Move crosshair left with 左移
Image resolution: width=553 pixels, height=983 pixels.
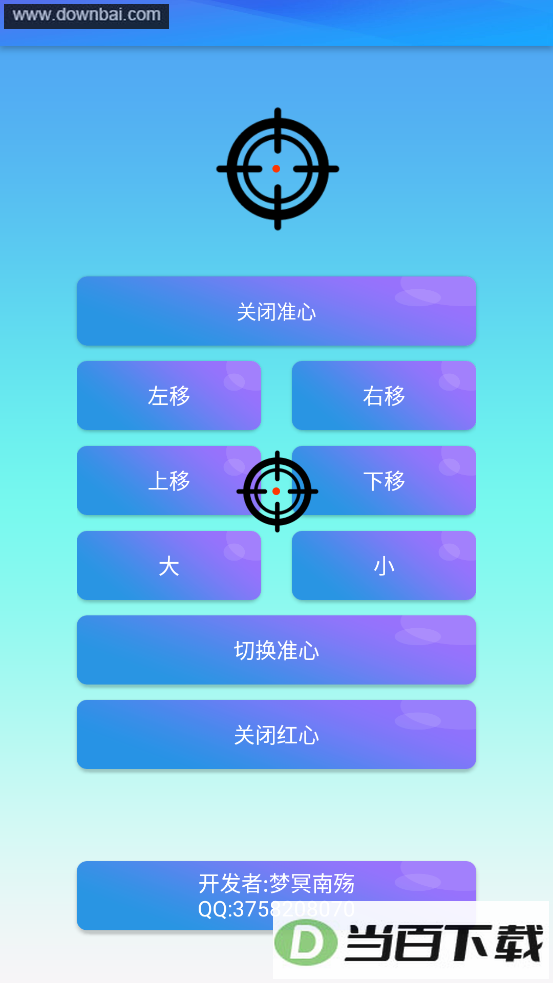click(169, 396)
